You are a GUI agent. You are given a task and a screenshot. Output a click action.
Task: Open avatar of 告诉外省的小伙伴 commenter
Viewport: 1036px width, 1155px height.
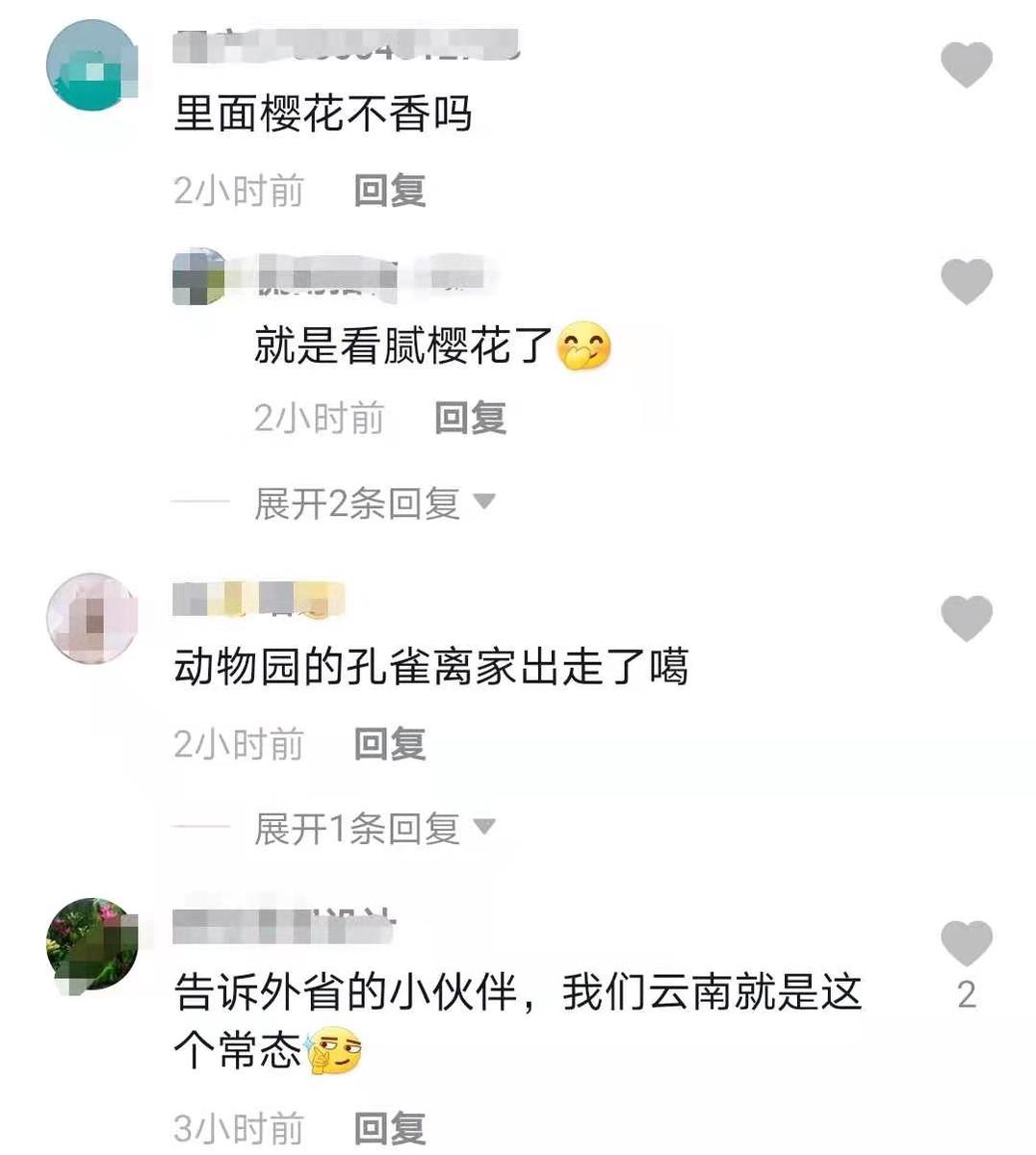point(91,944)
